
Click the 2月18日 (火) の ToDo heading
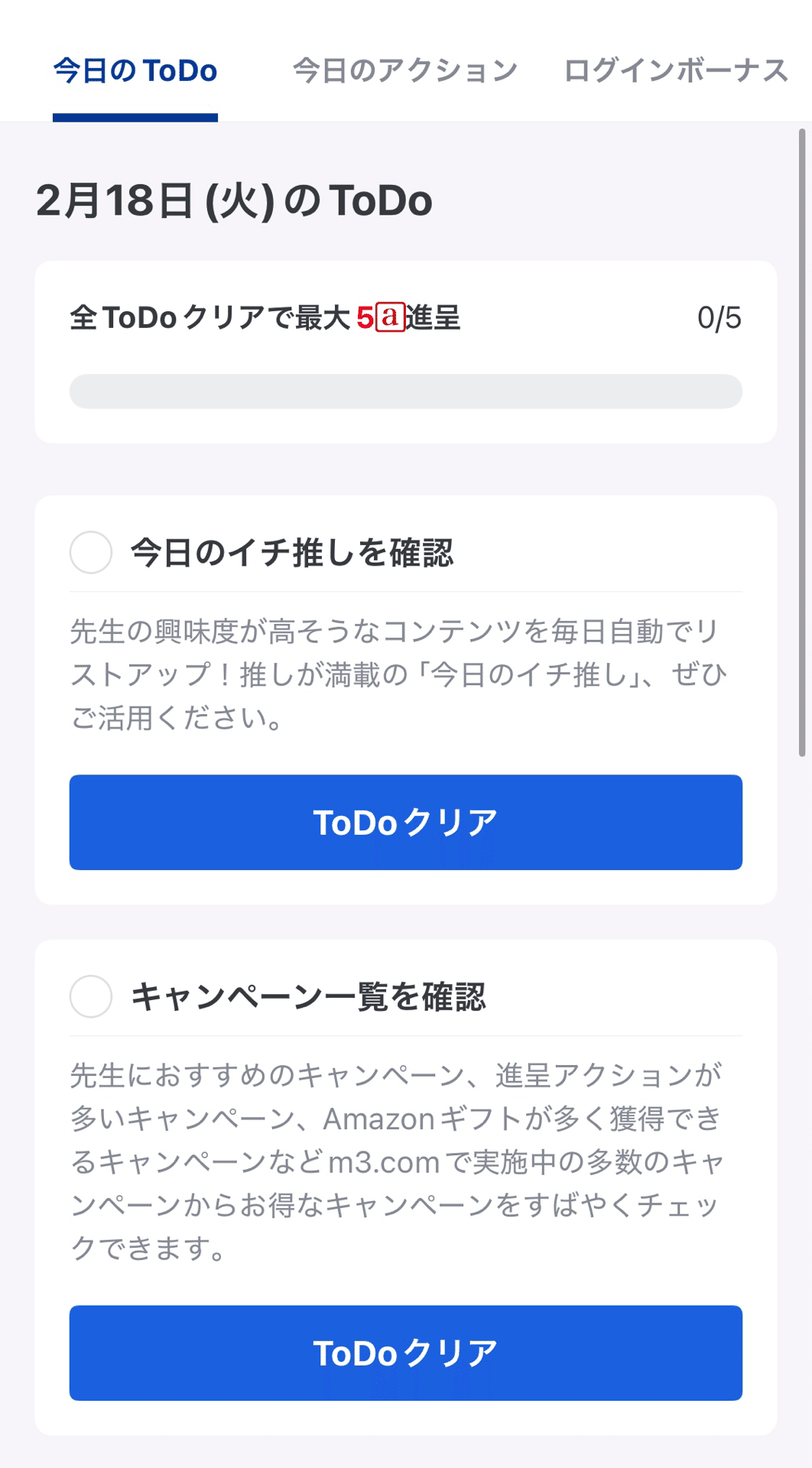pyautogui.click(x=233, y=199)
